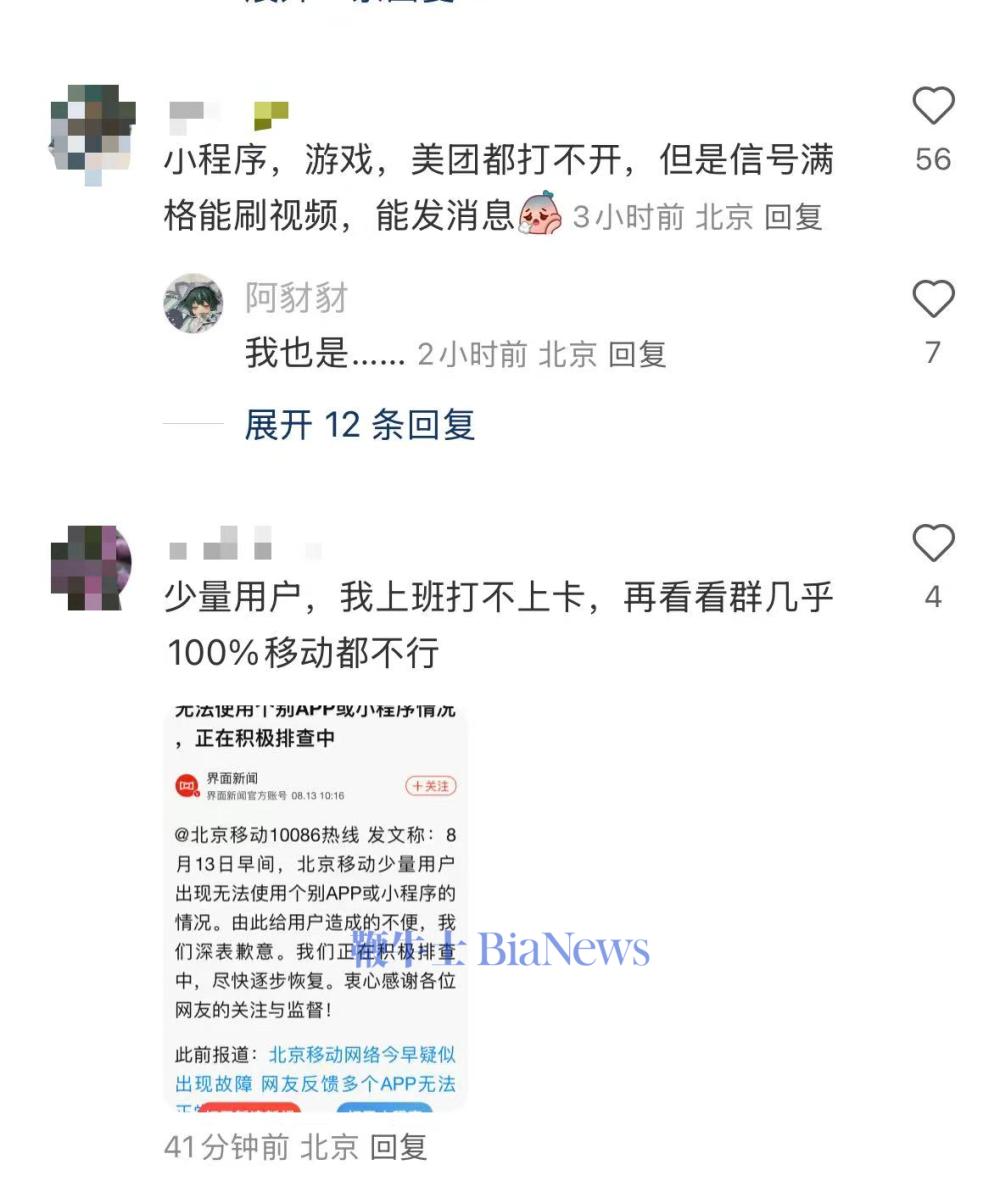
Task: Expand the 12 hidden replies
Action: coord(359,425)
